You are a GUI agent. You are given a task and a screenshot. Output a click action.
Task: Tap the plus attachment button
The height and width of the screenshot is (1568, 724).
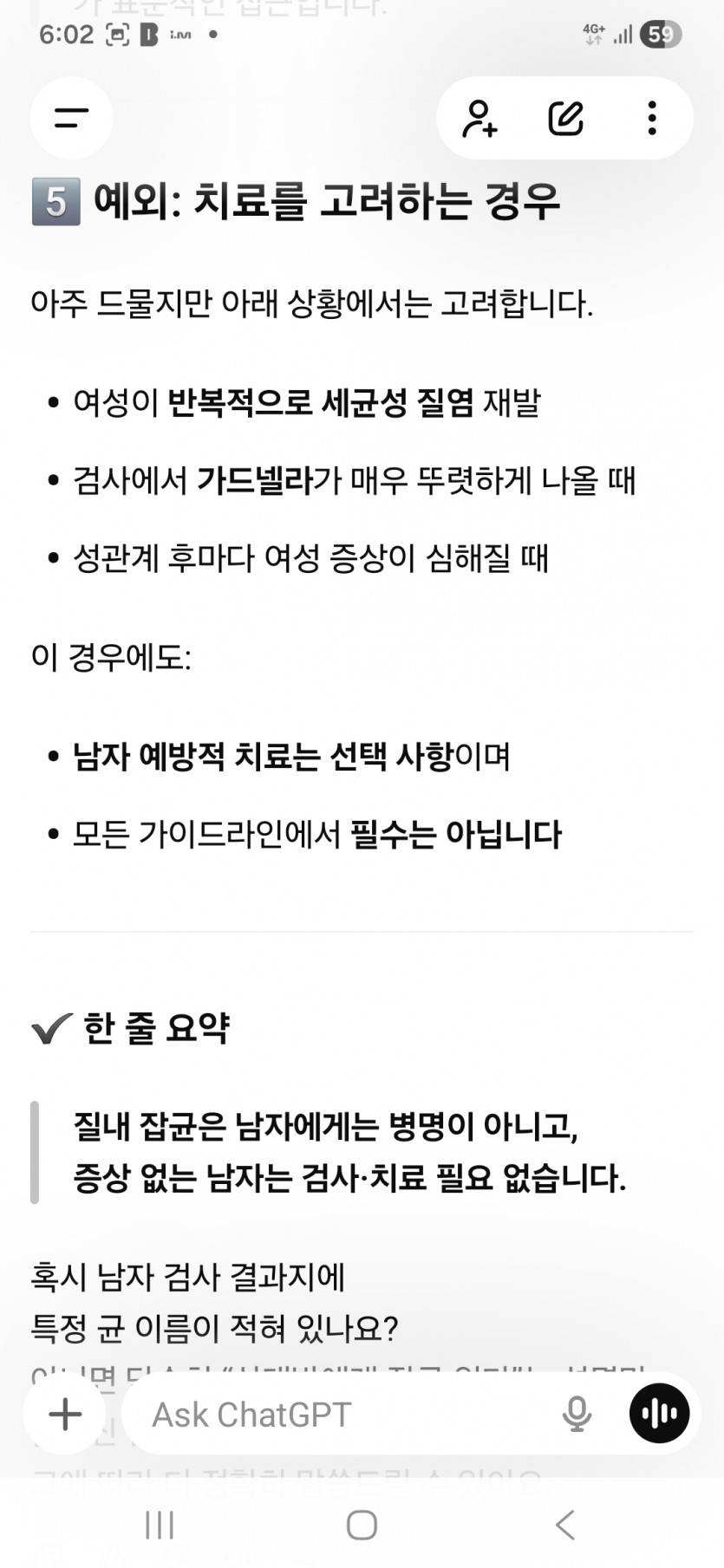click(x=65, y=1414)
